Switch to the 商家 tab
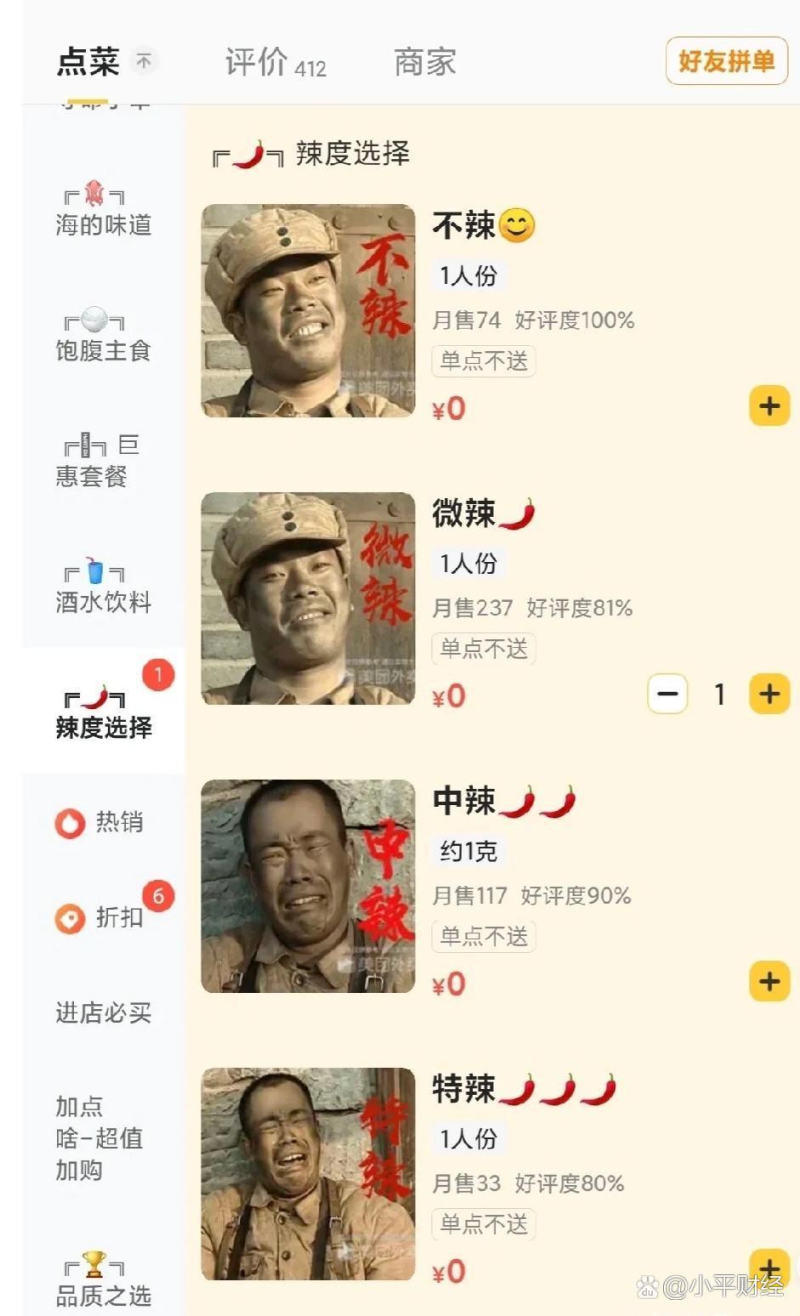 [x=425, y=62]
